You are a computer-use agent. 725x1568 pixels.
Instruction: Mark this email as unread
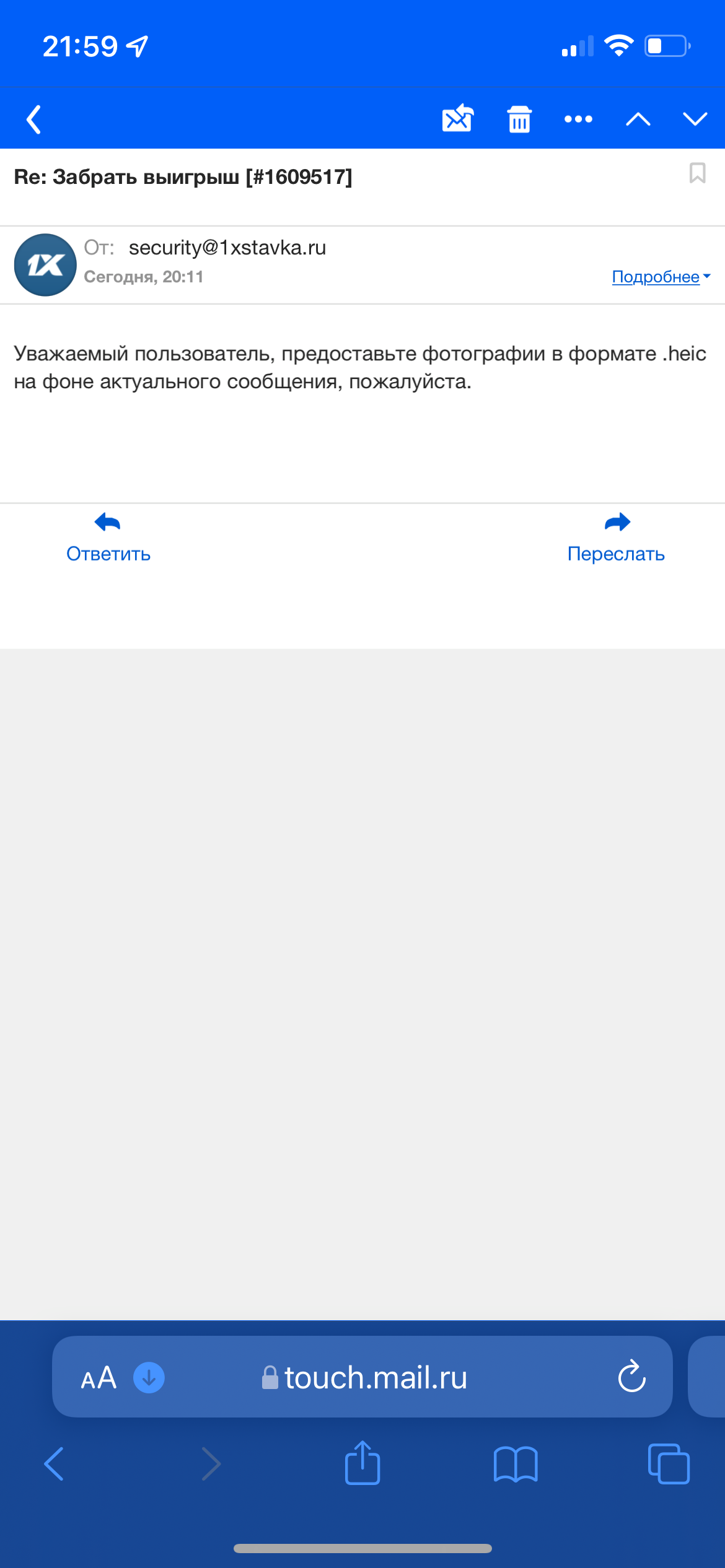[457, 119]
